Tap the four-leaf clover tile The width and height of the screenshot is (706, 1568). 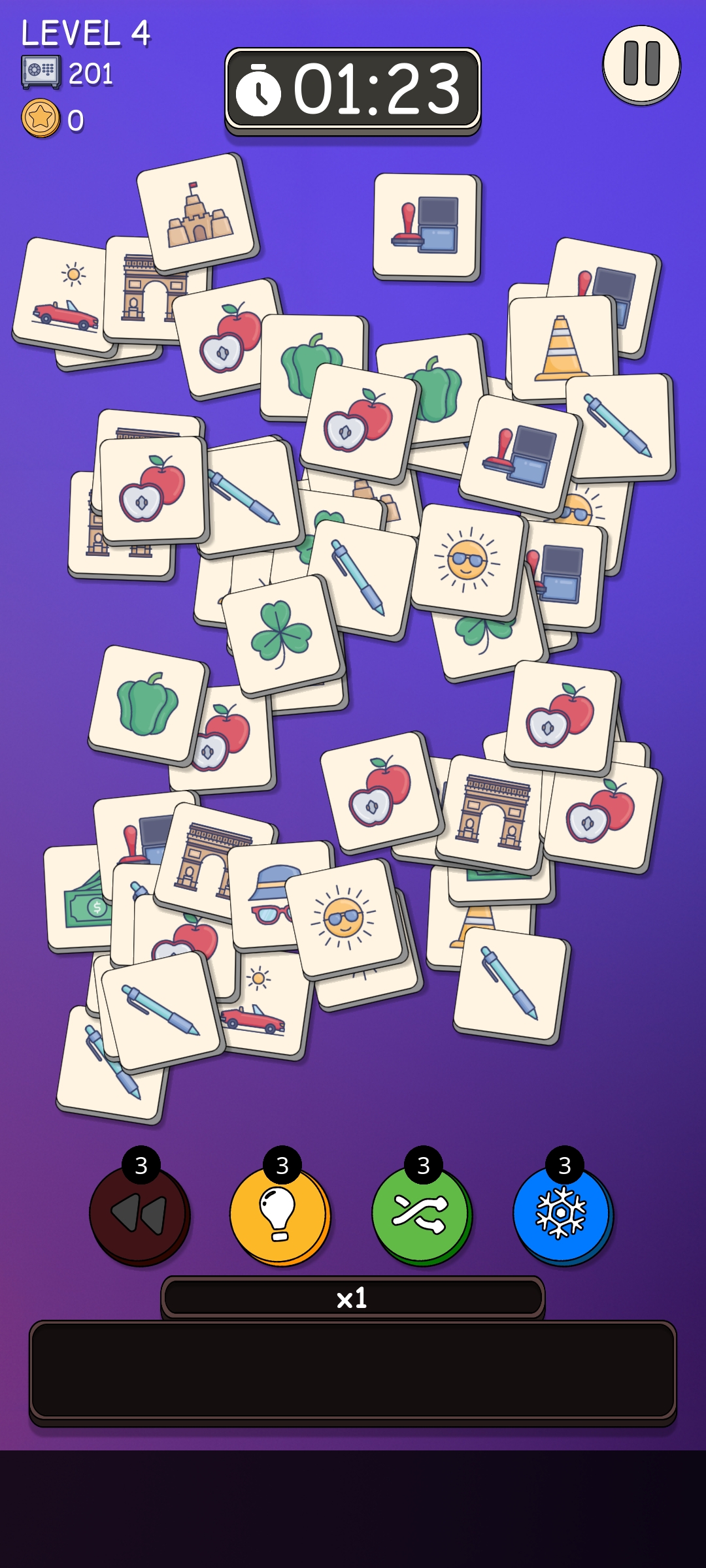(x=282, y=634)
